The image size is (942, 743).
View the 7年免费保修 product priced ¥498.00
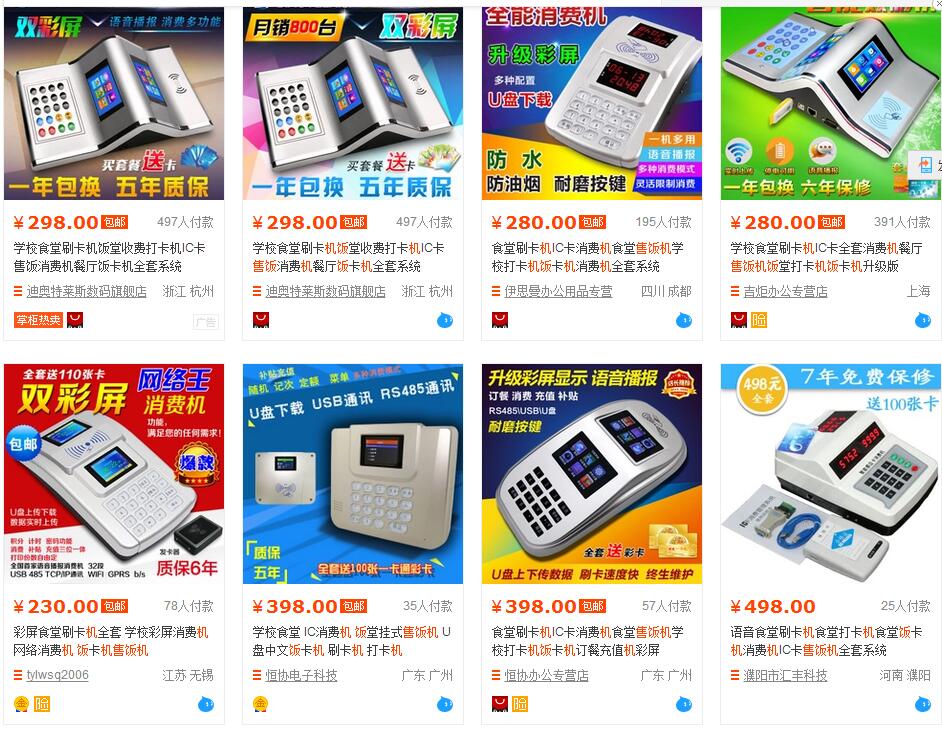pos(830,474)
